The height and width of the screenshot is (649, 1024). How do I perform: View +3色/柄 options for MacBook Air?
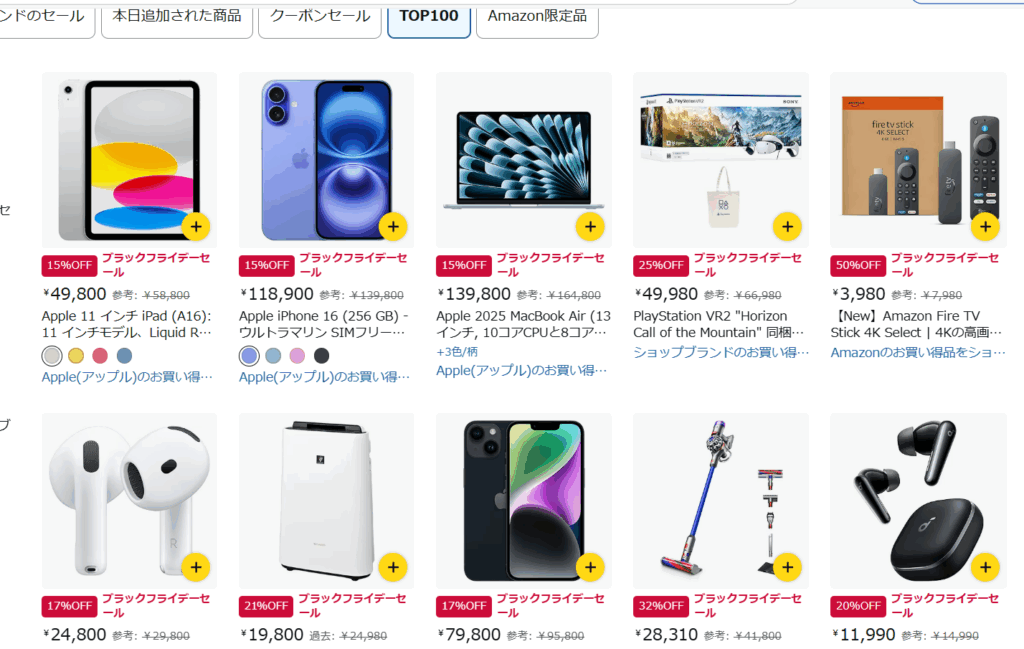pos(457,352)
